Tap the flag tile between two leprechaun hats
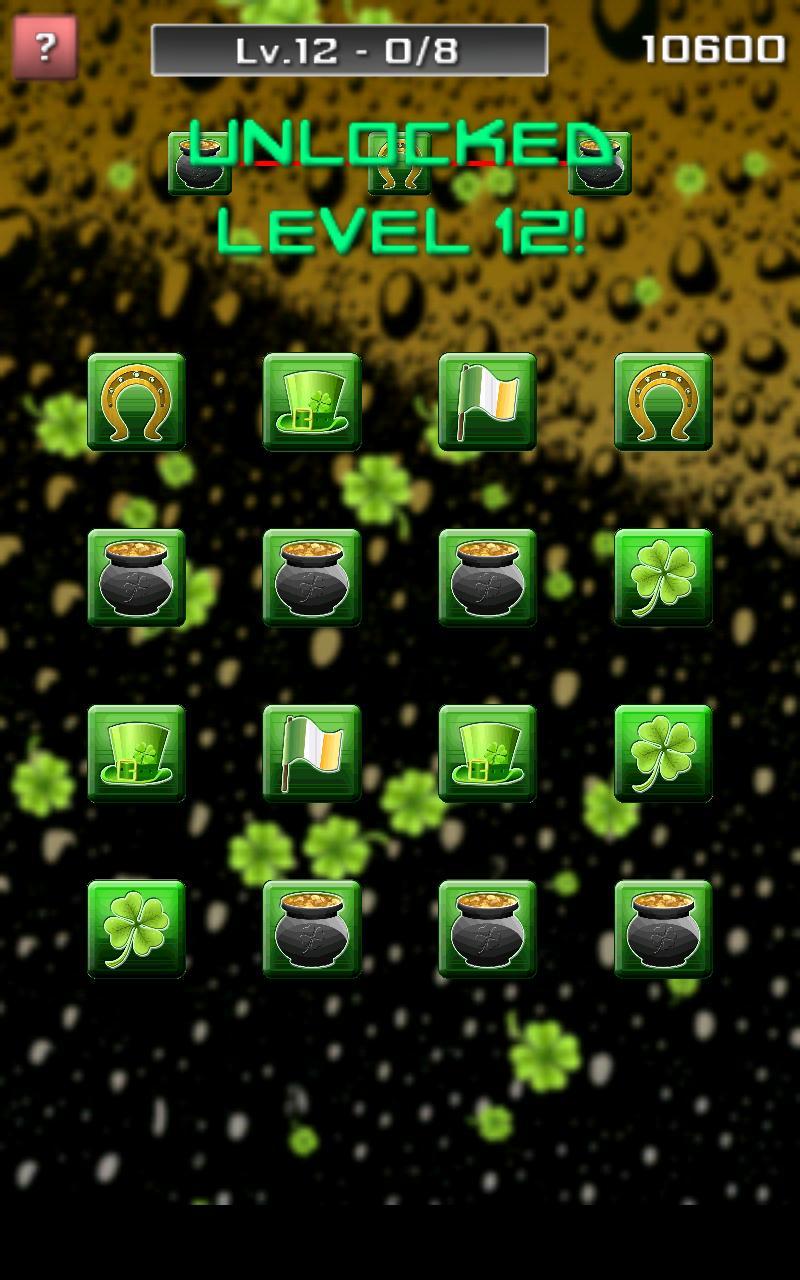 (x=312, y=753)
